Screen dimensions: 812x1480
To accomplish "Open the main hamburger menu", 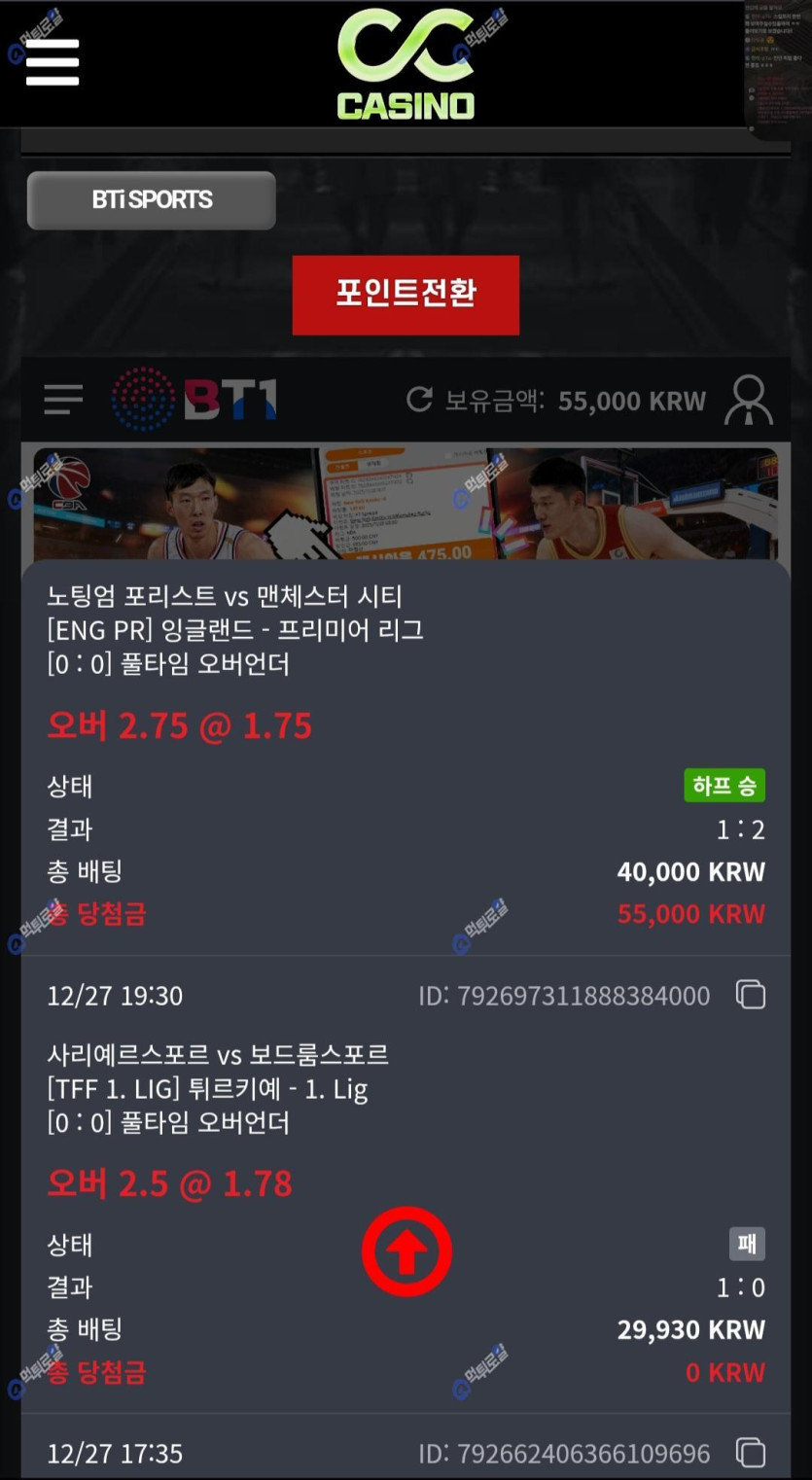I will tap(53, 62).
